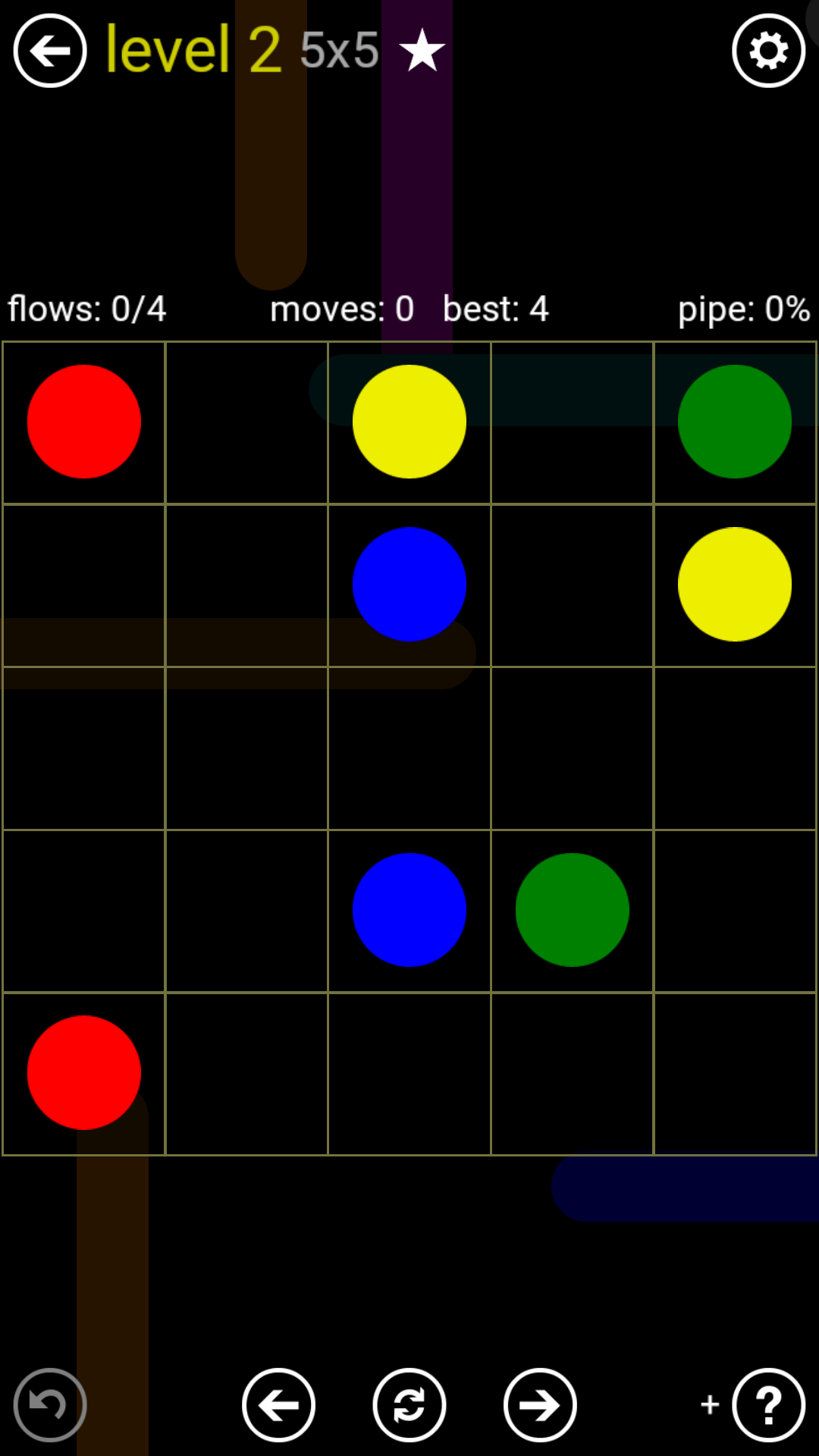The height and width of the screenshot is (1456, 819).
Task: Restart the current level
Action: pos(409,1404)
